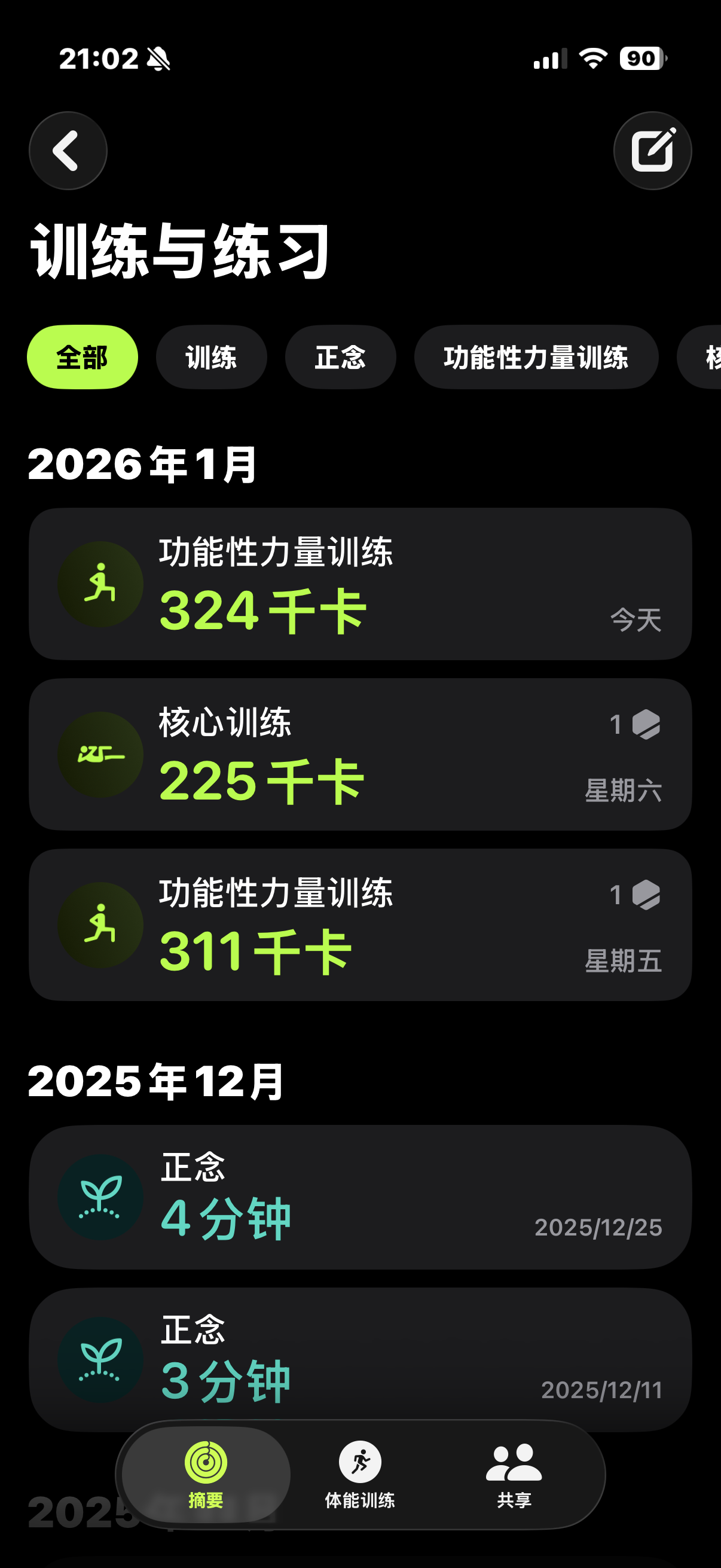This screenshot has width=721, height=1568.
Task: Filter by 功能性力量训练 chip
Action: [536, 357]
